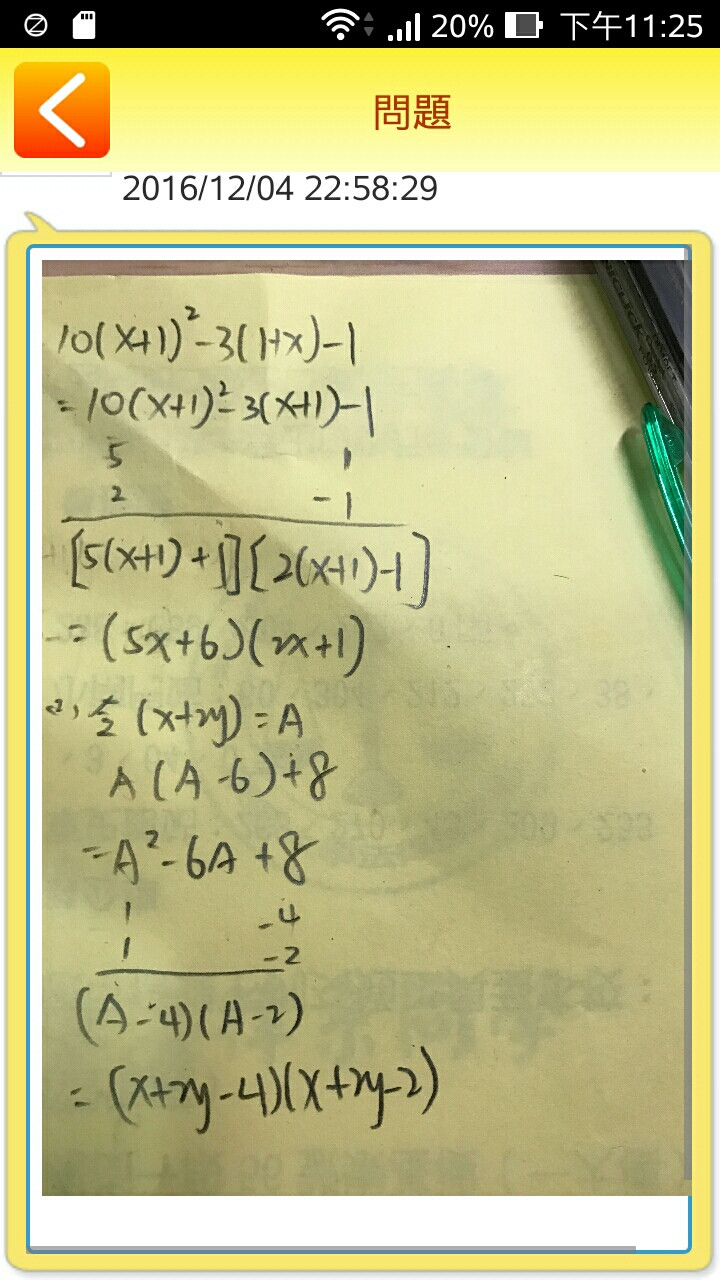Go back using the orange arrow button
Screen dimensions: 720x1280
62,110
